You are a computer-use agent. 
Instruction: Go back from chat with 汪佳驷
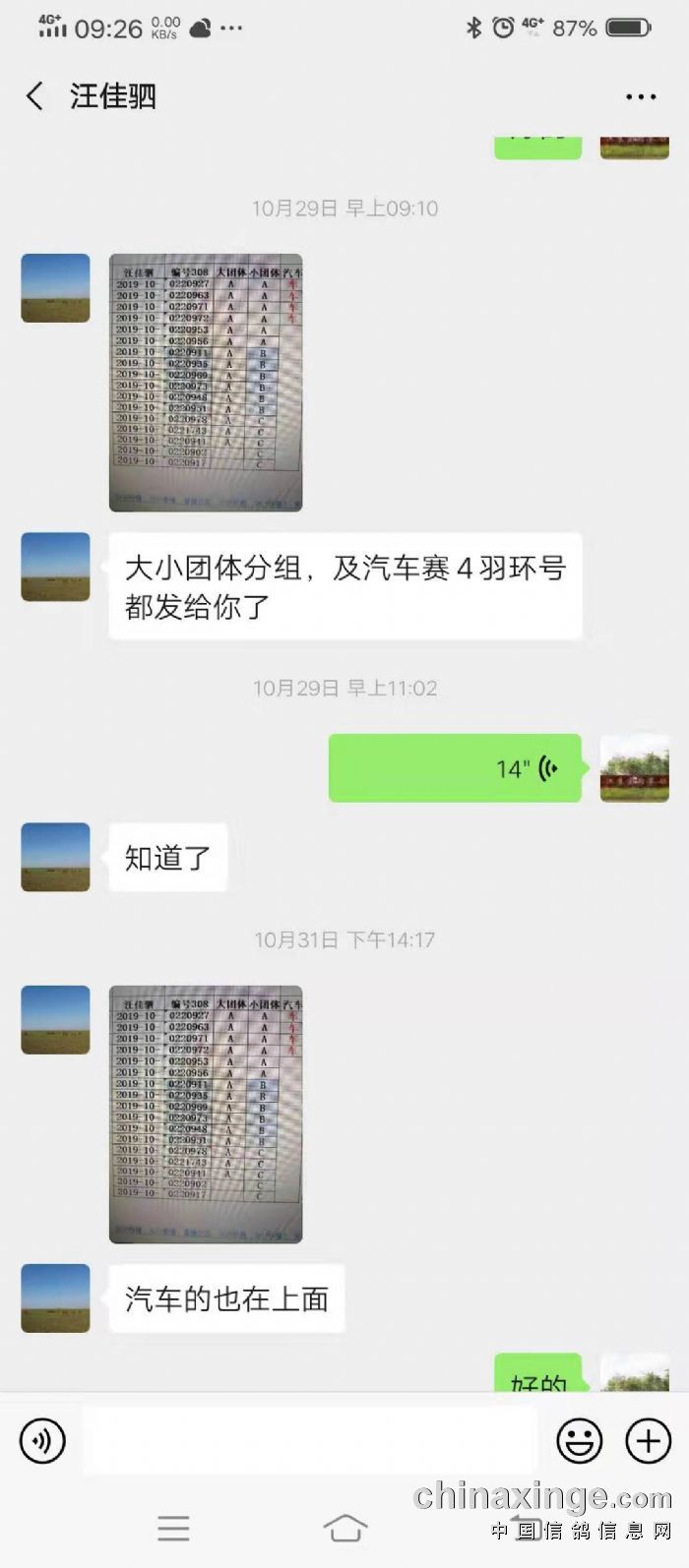coord(35,95)
